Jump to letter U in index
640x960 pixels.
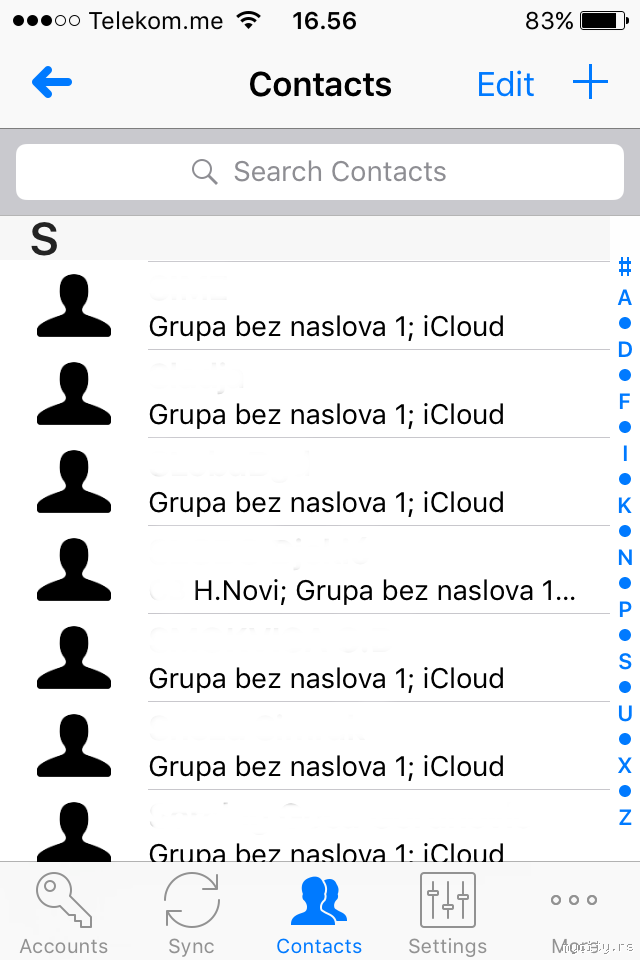tap(625, 714)
